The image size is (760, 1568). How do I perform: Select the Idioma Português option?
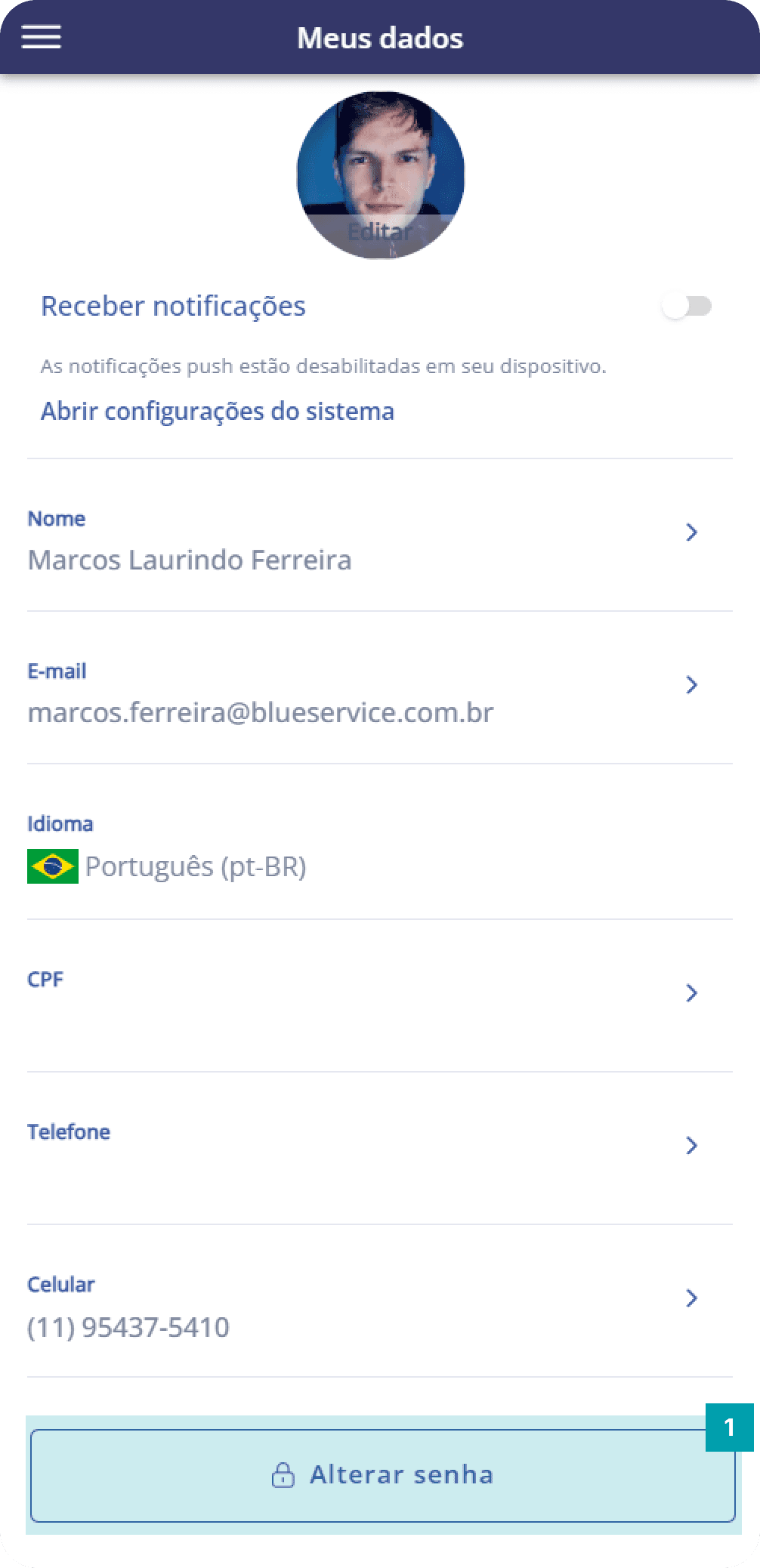(195, 866)
